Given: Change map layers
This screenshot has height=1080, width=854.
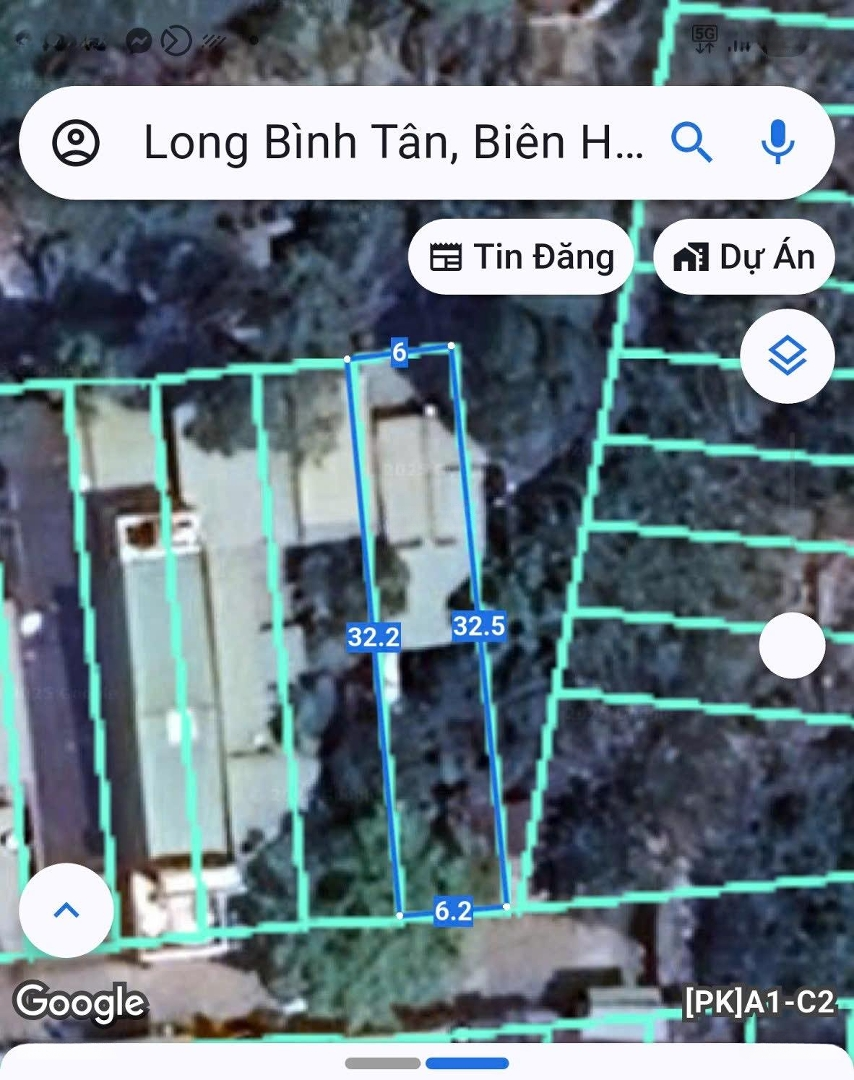Looking at the screenshot, I should tap(787, 356).
